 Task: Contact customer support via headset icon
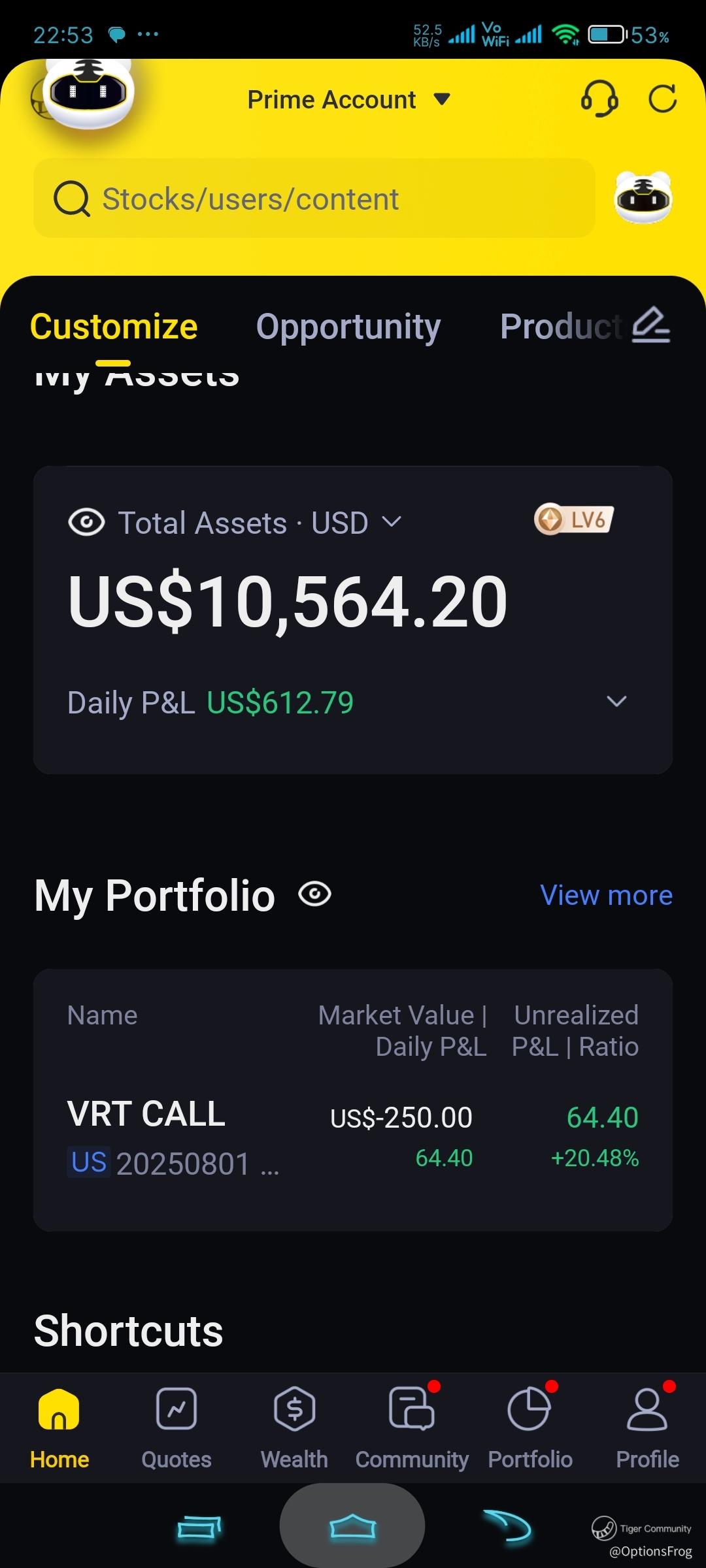point(599,99)
